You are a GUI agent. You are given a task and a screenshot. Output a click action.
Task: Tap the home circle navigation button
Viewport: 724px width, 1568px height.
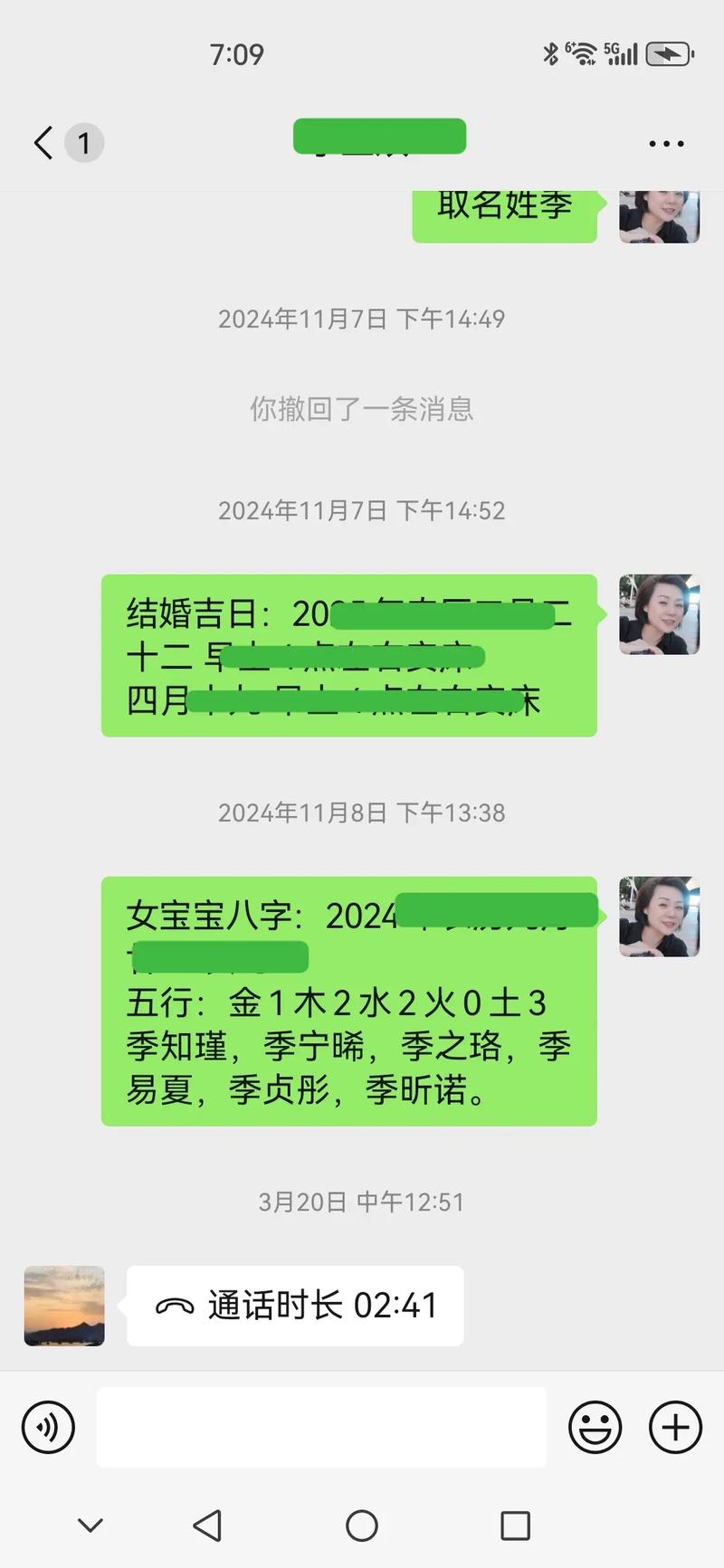tap(361, 1525)
